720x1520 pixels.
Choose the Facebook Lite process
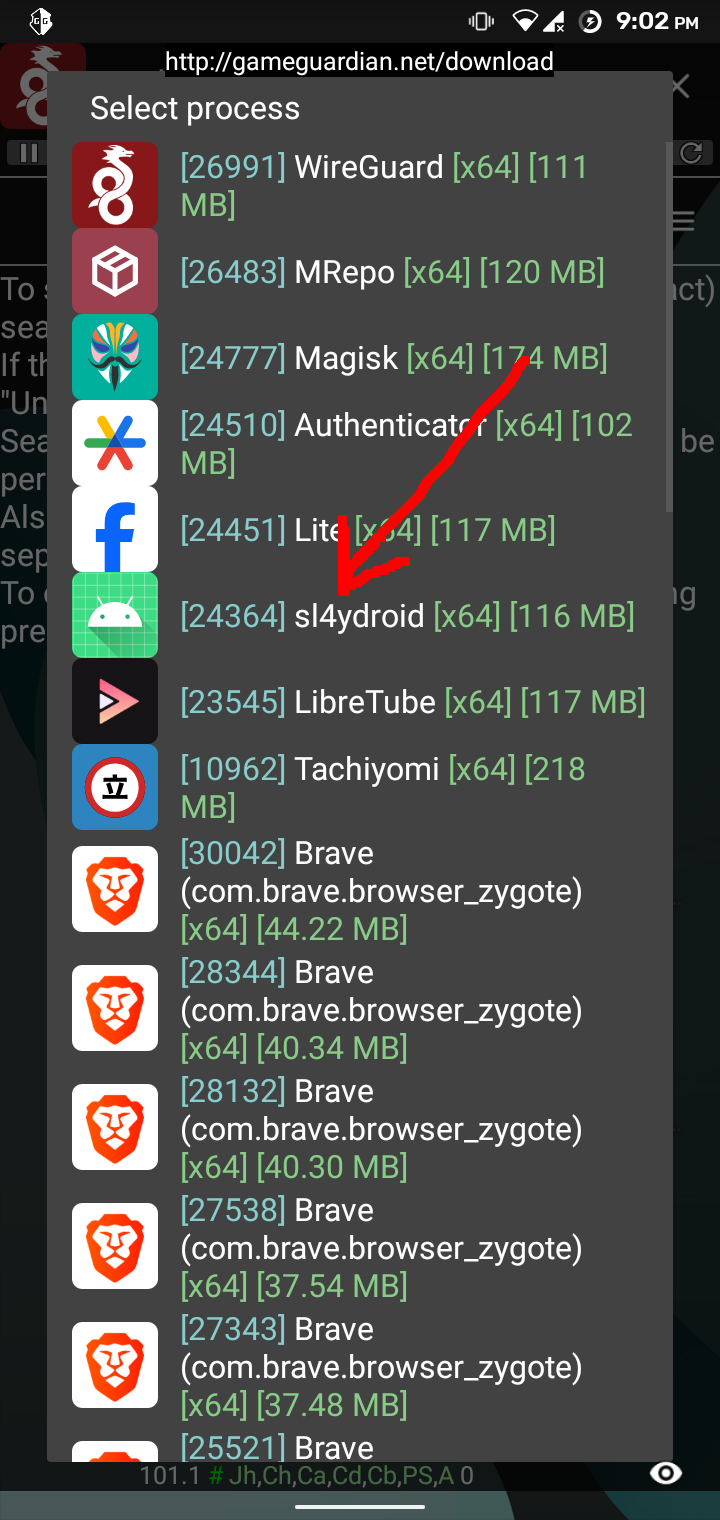pyautogui.click(x=360, y=529)
